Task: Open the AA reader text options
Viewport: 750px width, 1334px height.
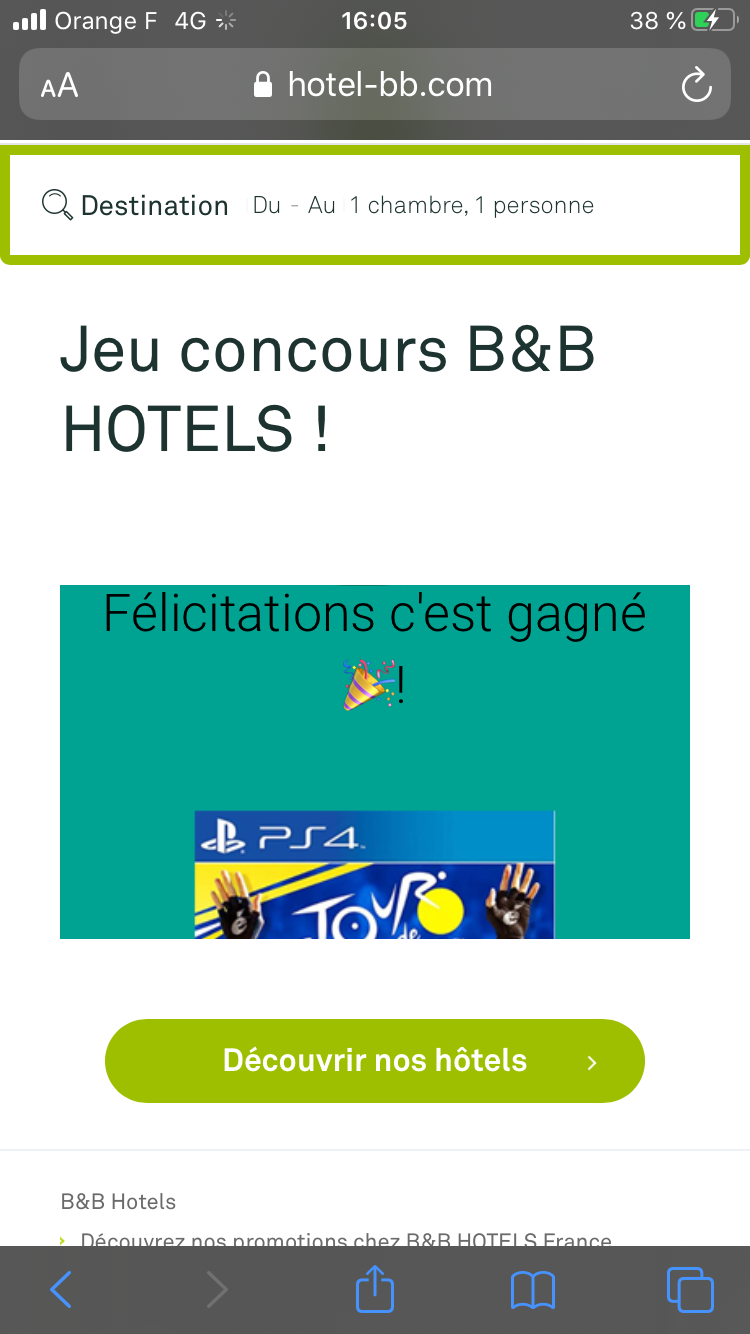Action: pyautogui.click(x=60, y=86)
